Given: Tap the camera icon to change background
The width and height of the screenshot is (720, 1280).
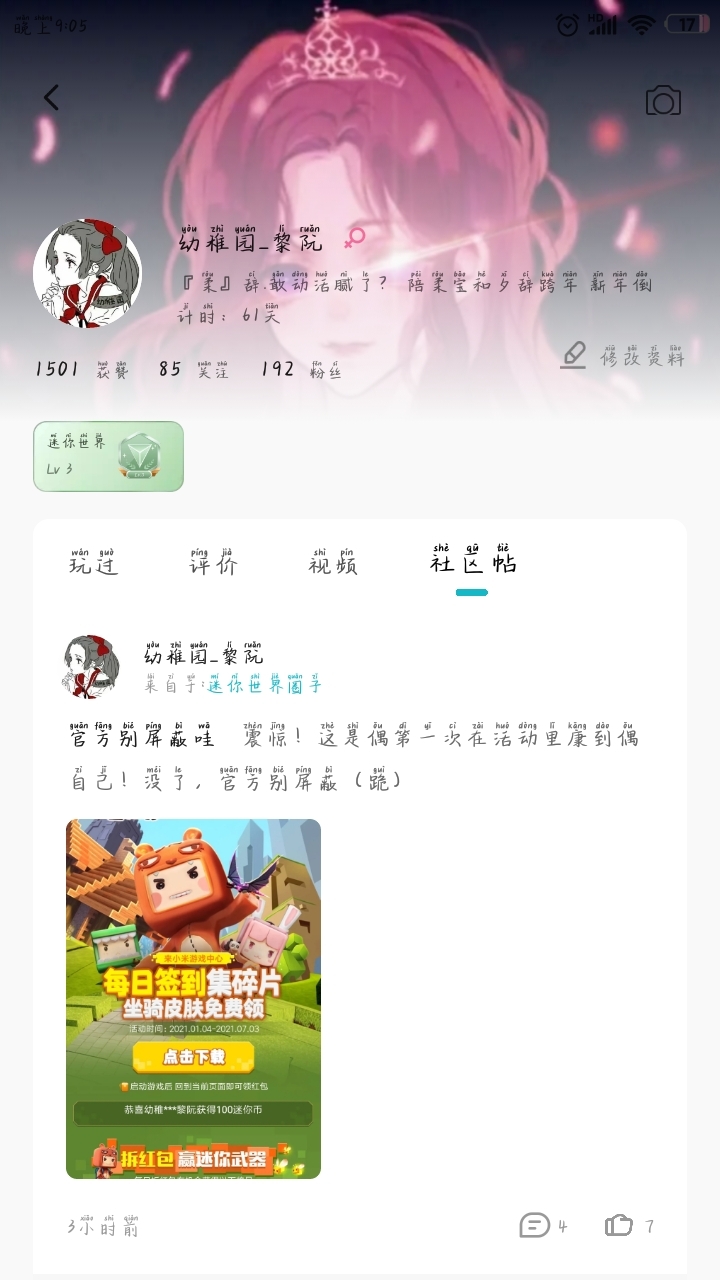Looking at the screenshot, I should [663, 100].
